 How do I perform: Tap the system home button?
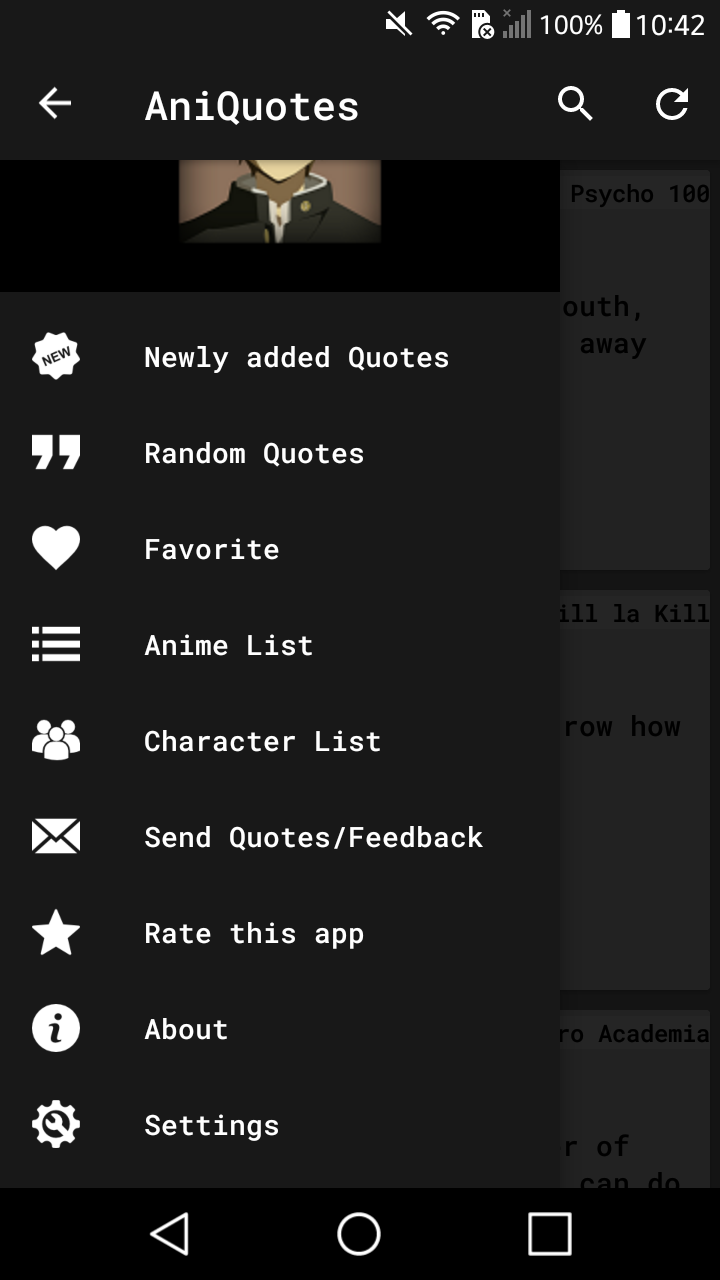(x=359, y=1233)
